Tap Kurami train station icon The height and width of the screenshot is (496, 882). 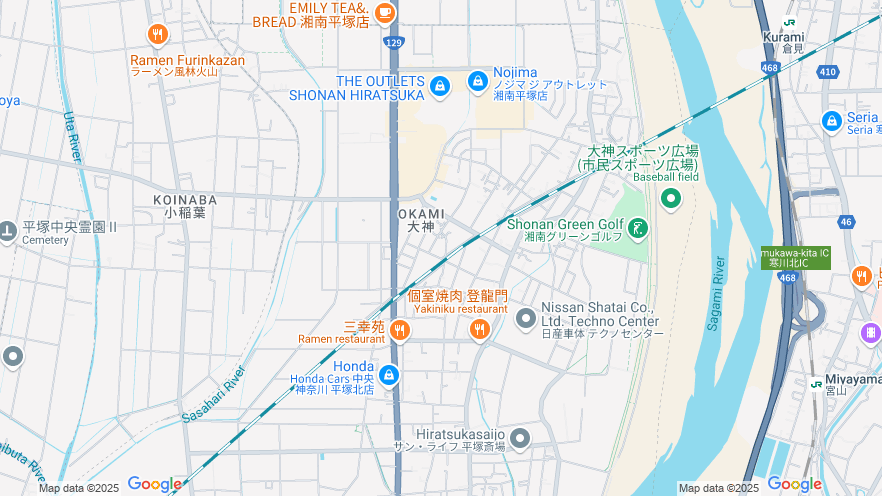[789, 22]
